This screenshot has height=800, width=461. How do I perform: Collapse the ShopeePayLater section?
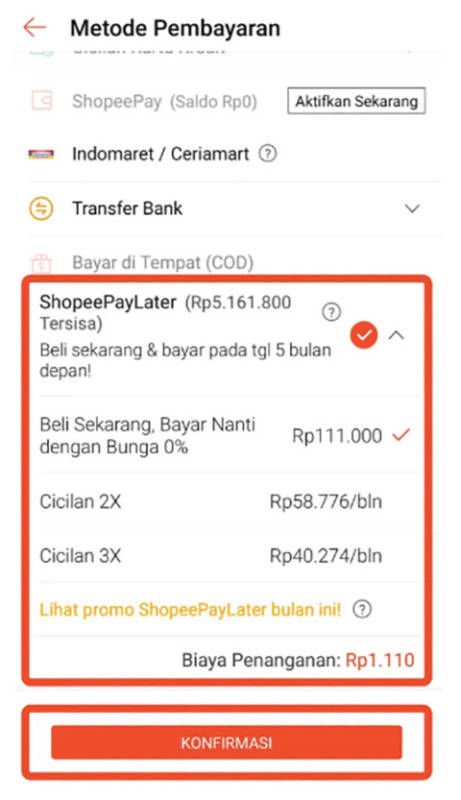[x=397, y=335]
